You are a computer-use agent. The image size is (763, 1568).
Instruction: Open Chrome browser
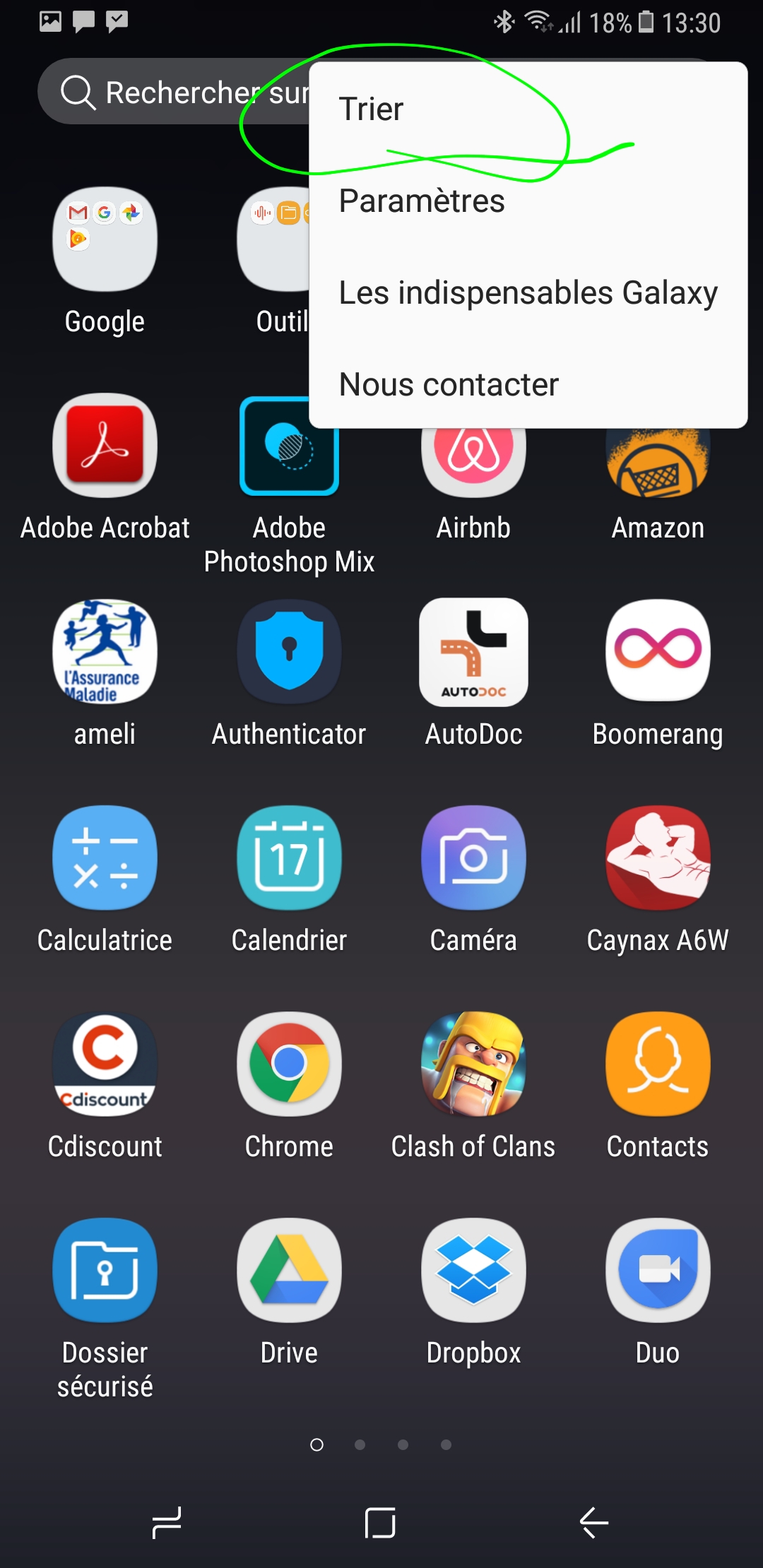pos(289,1064)
